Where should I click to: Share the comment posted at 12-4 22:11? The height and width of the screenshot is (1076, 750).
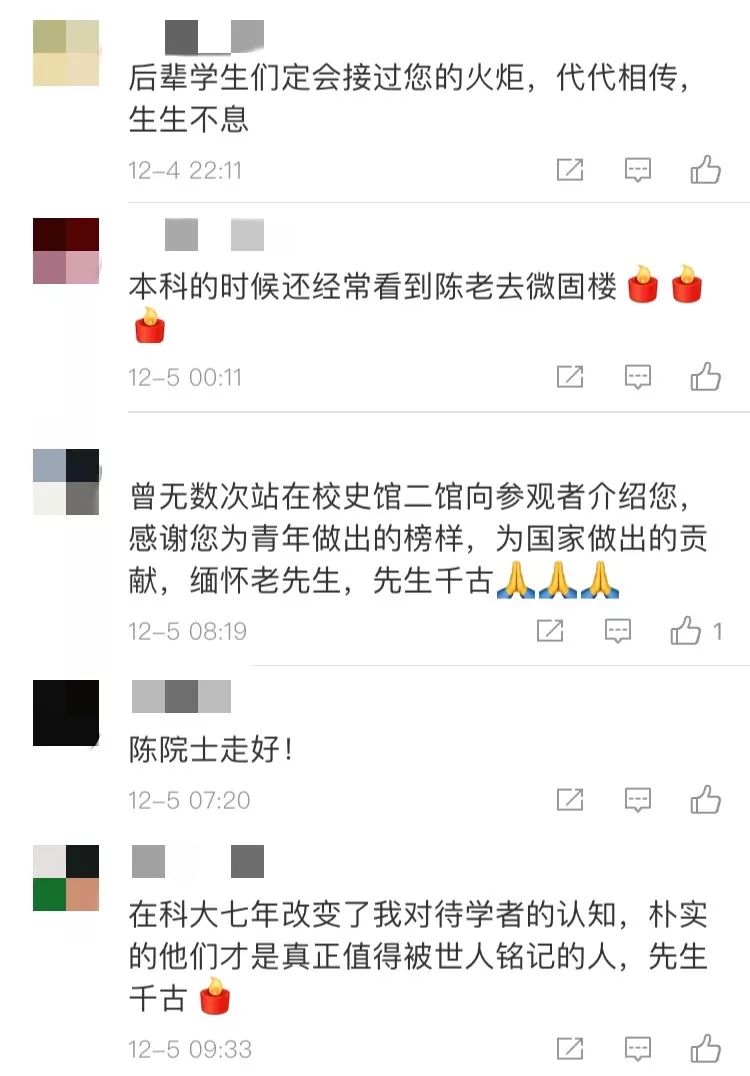[x=570, y=170]
